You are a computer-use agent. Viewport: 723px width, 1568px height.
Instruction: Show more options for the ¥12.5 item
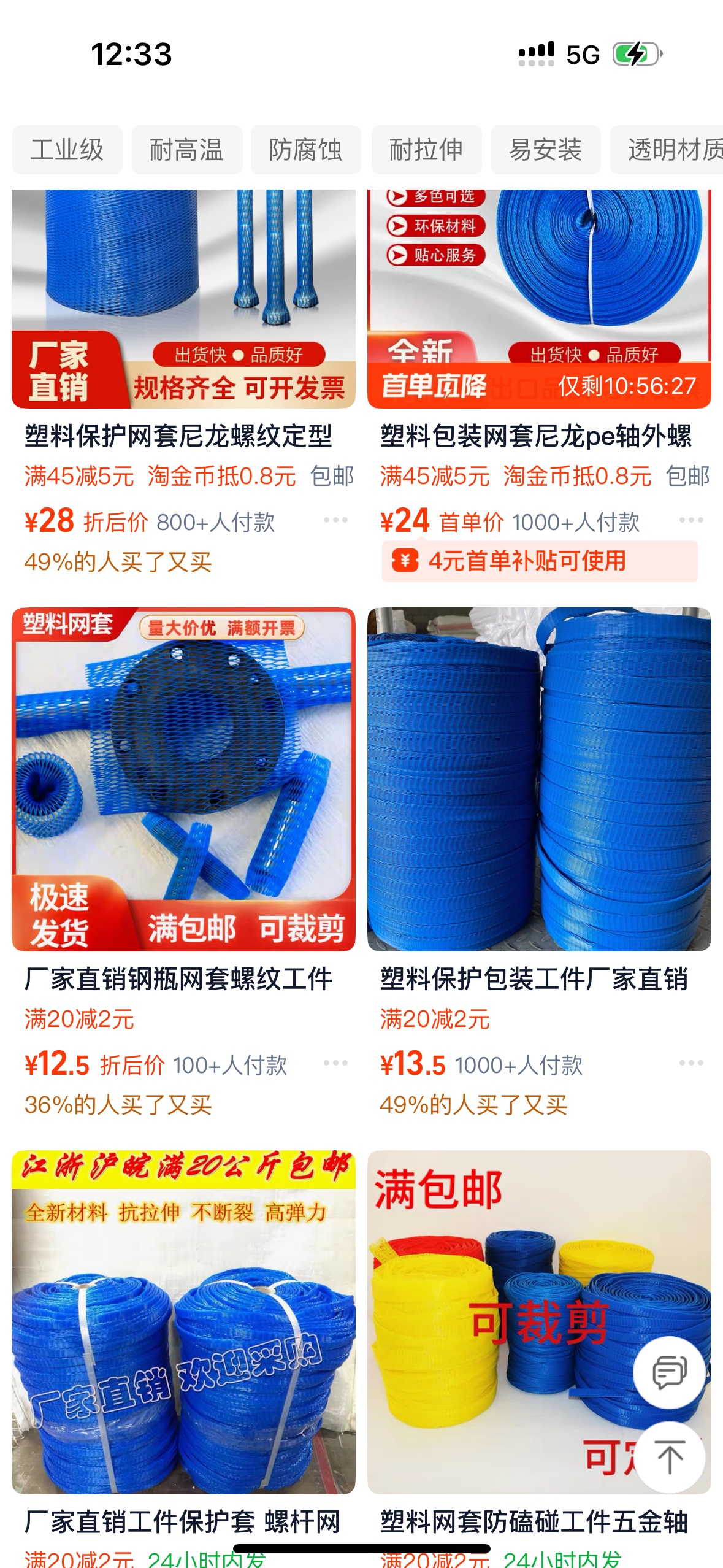335,1063
